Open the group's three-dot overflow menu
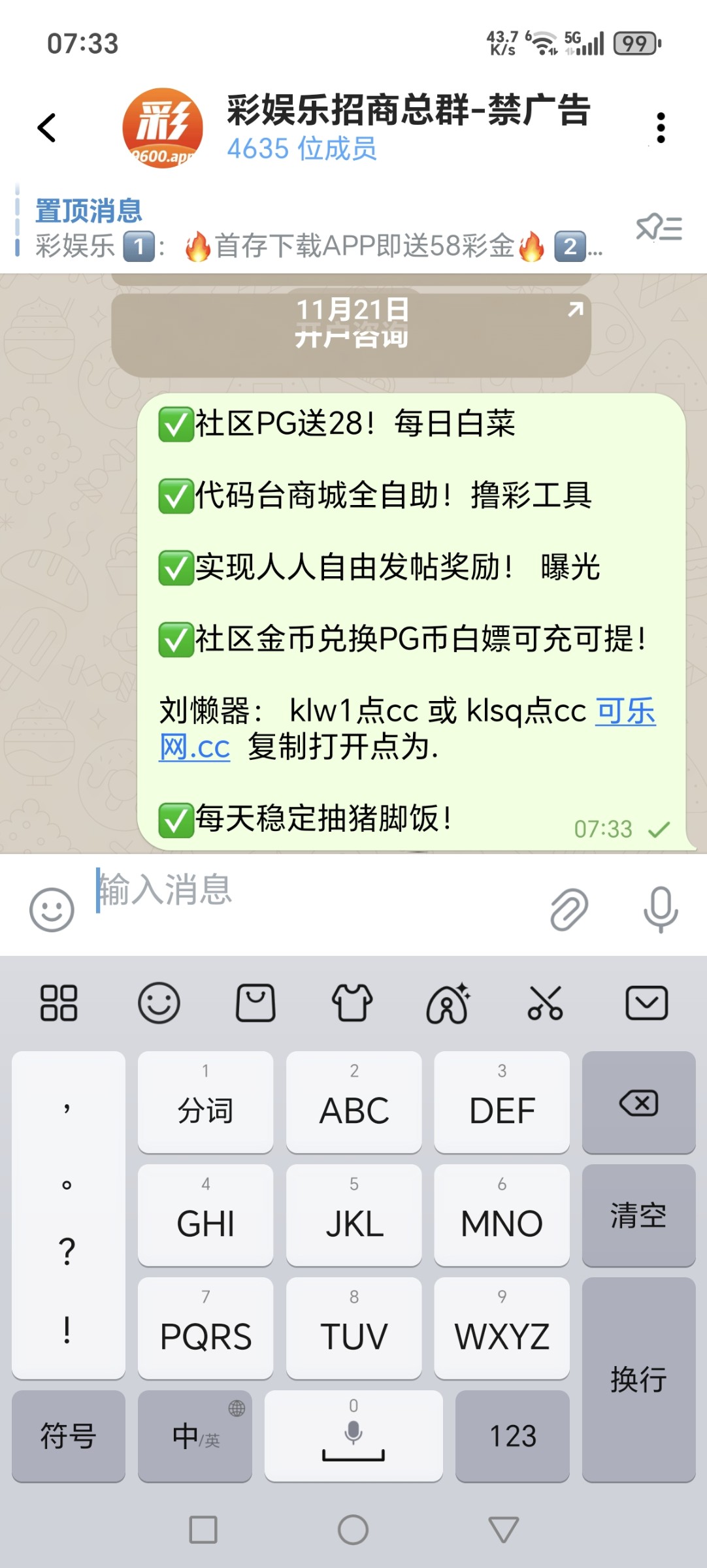 (661, 127)
